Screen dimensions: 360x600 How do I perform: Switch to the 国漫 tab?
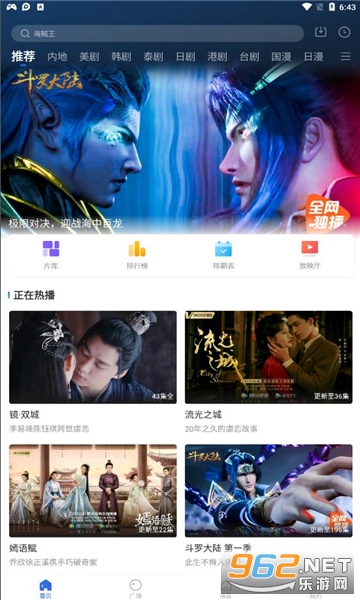coord(281,57)
